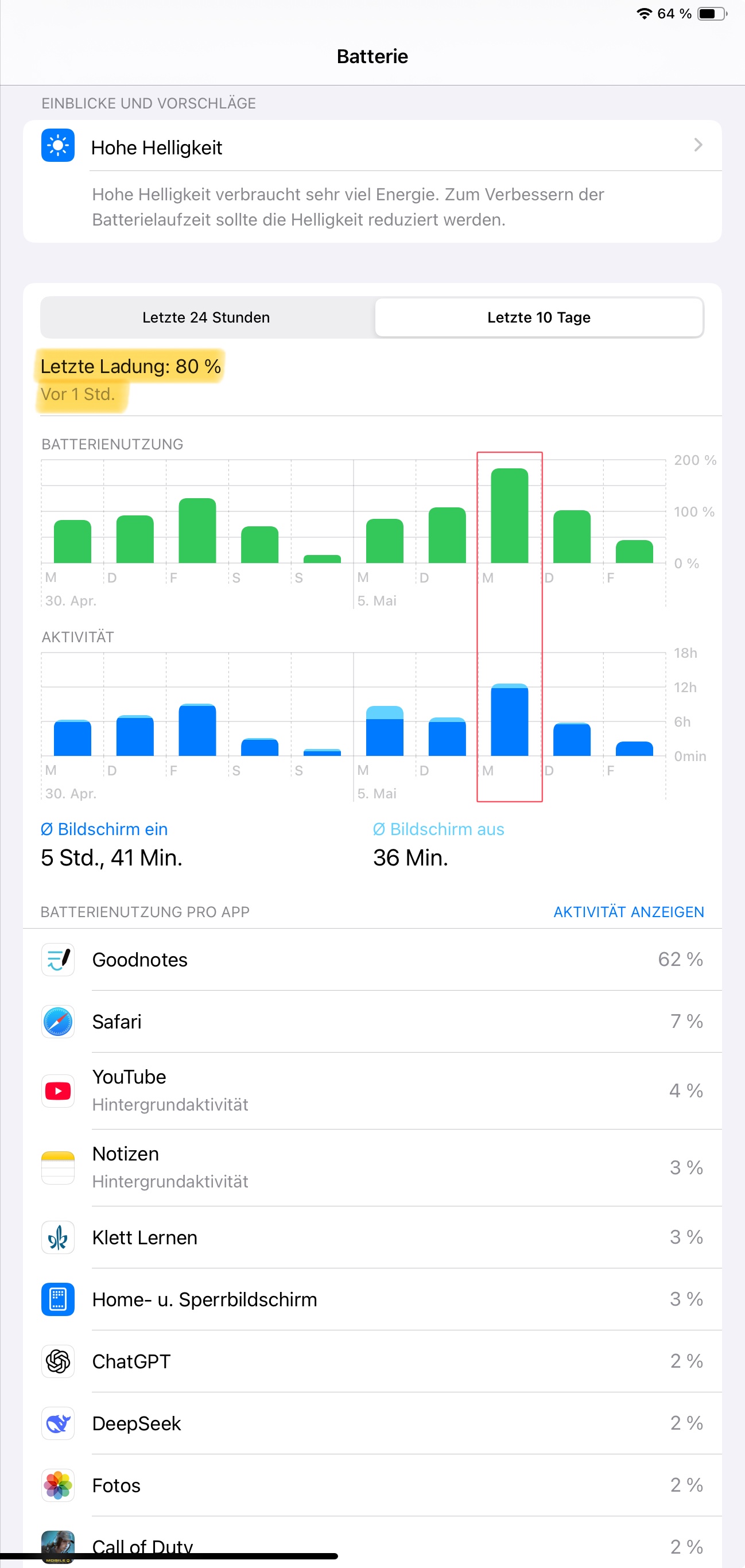Open the Hohe Helligkeit suggestion
Image resolution: width=745 pixels, height=1568 pixels.
(x=371, y=147)
